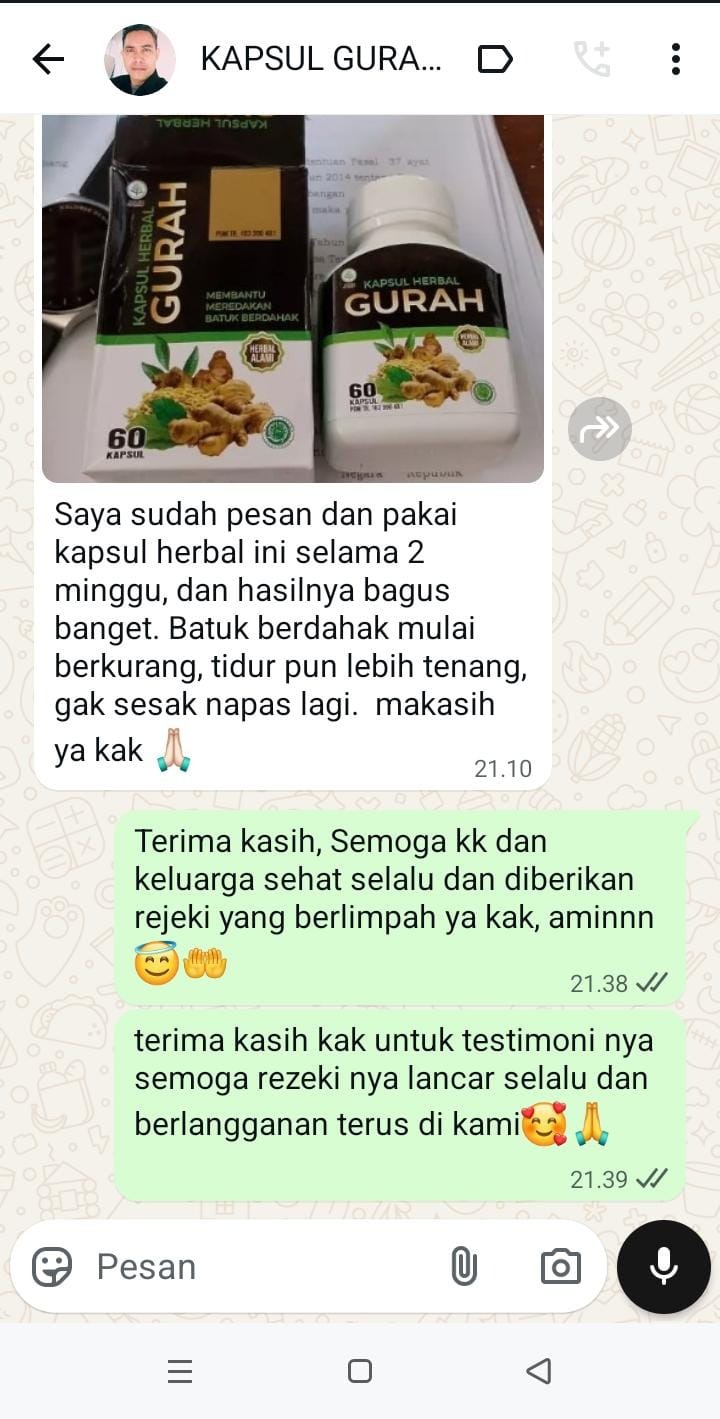Image resolution: width=720 pixels, height=1419 pixels.
Task: Open the Kapsul Herbal Gurah photo
Action: coord(293,298)
